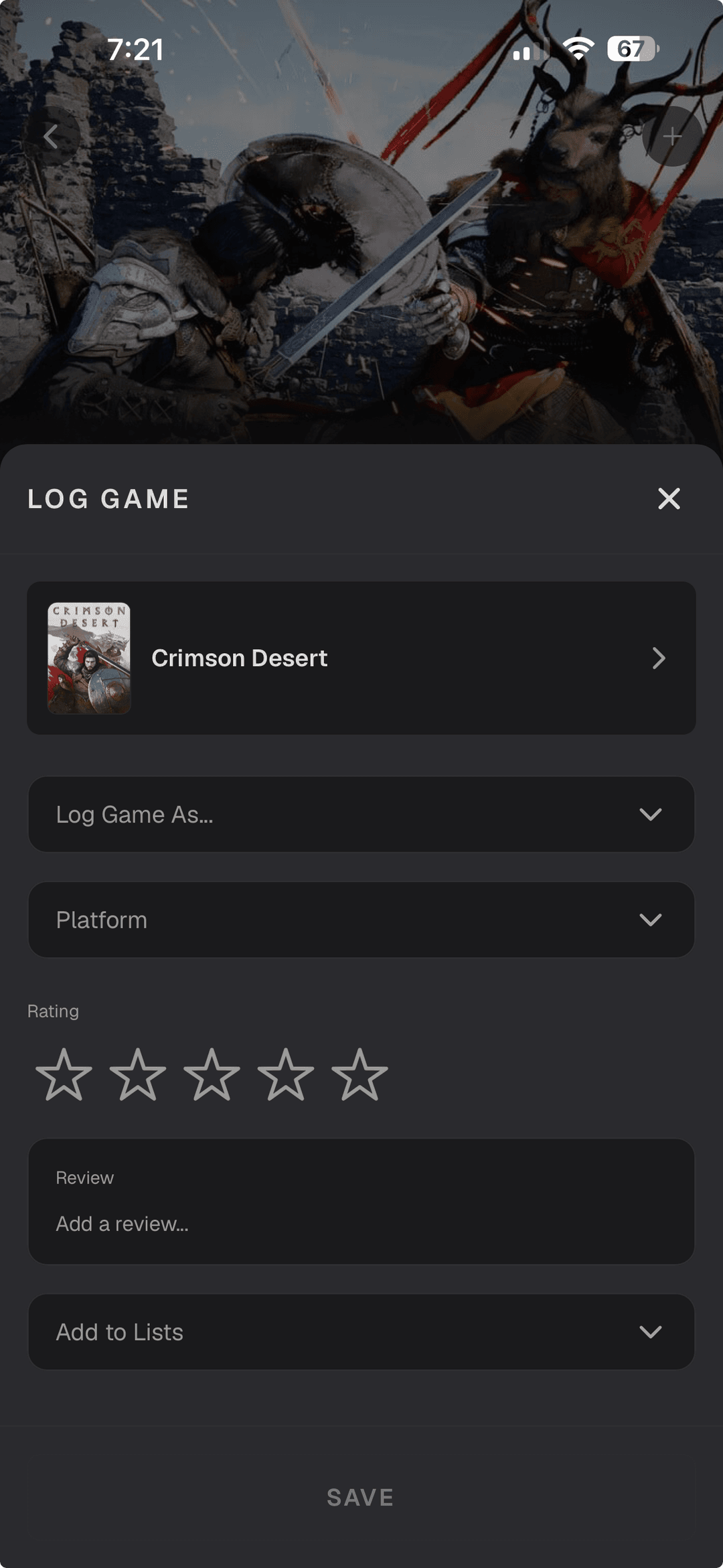This screenshot has width=723, height=1568.
Task: Select the fifth rating star
Action: pyautogui.click(x=361, y=1074)
